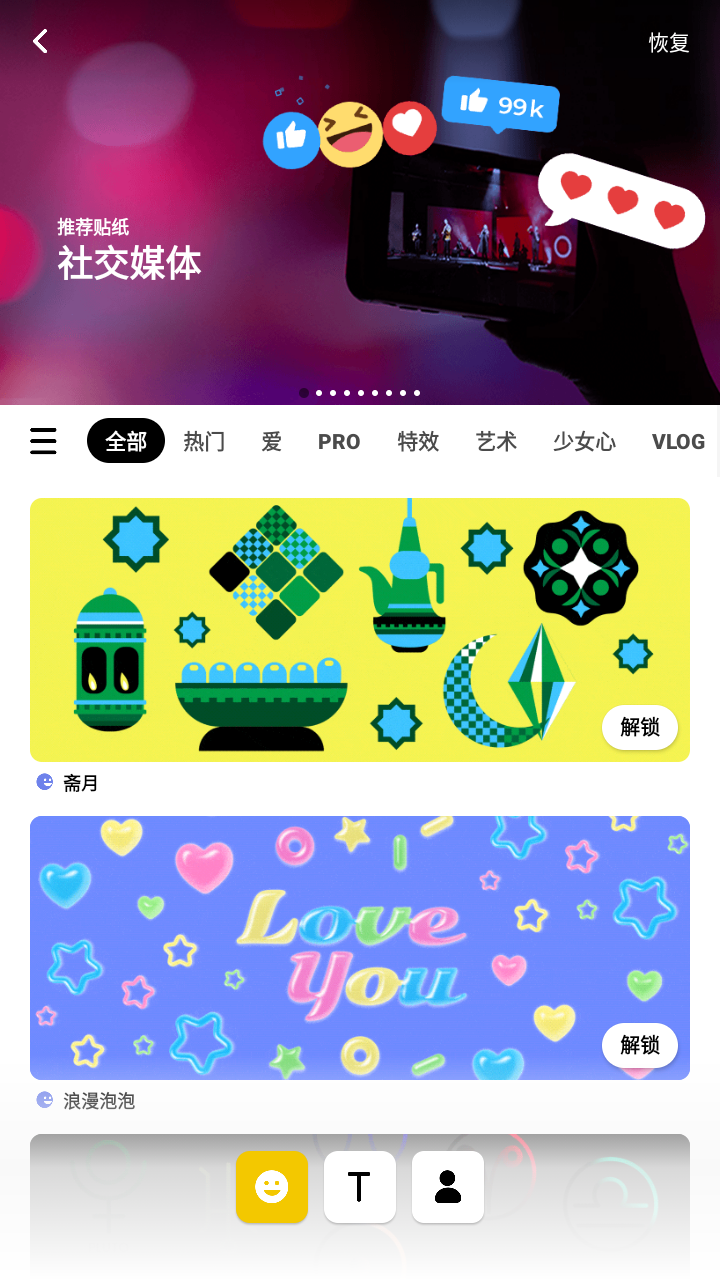Tap the 恢复 restore button
Image resolution: width=720 pixels, height=1280 pixels.
(669, 42)
